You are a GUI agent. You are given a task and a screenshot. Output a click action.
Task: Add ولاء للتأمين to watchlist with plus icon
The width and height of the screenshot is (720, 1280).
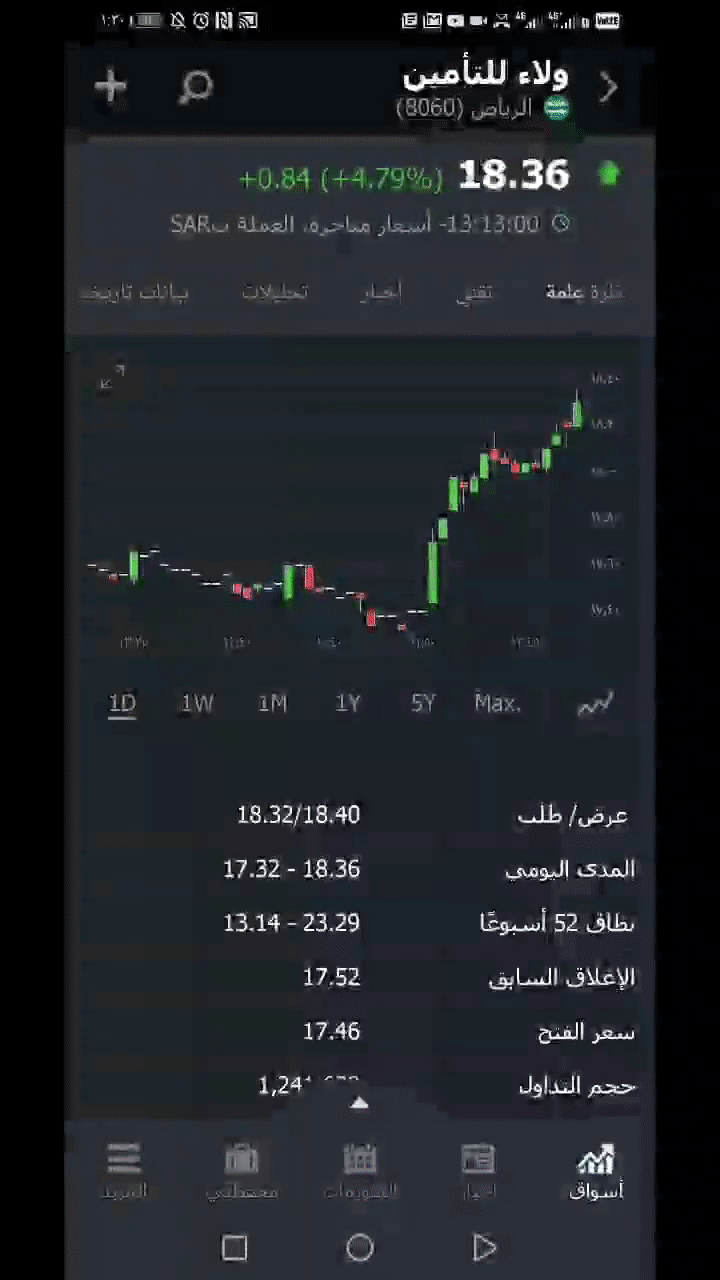[110, 87]
